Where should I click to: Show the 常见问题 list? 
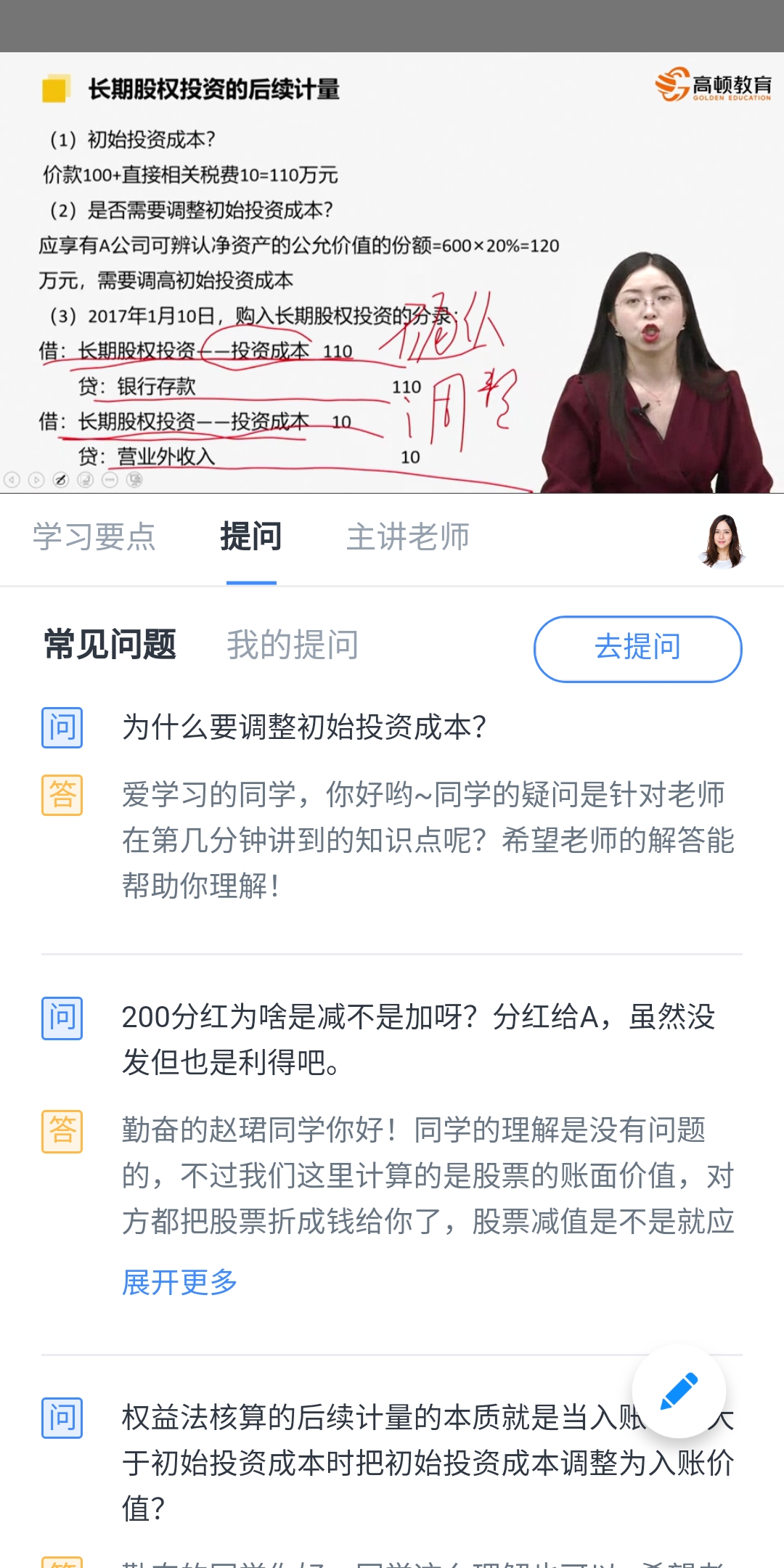[110, 645]
